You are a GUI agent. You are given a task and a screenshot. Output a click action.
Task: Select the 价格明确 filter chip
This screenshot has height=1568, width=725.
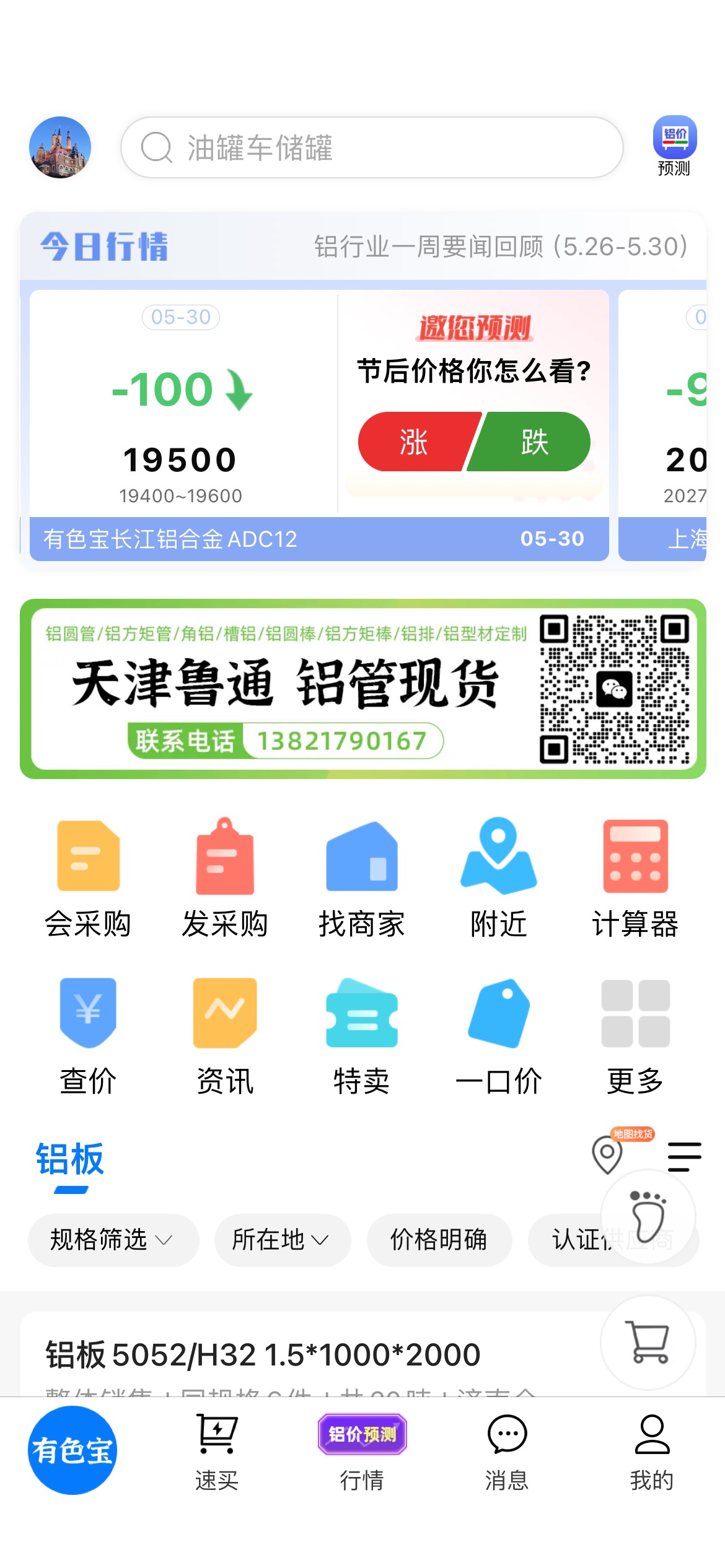pyautogui.click(x=439, y=1240)
